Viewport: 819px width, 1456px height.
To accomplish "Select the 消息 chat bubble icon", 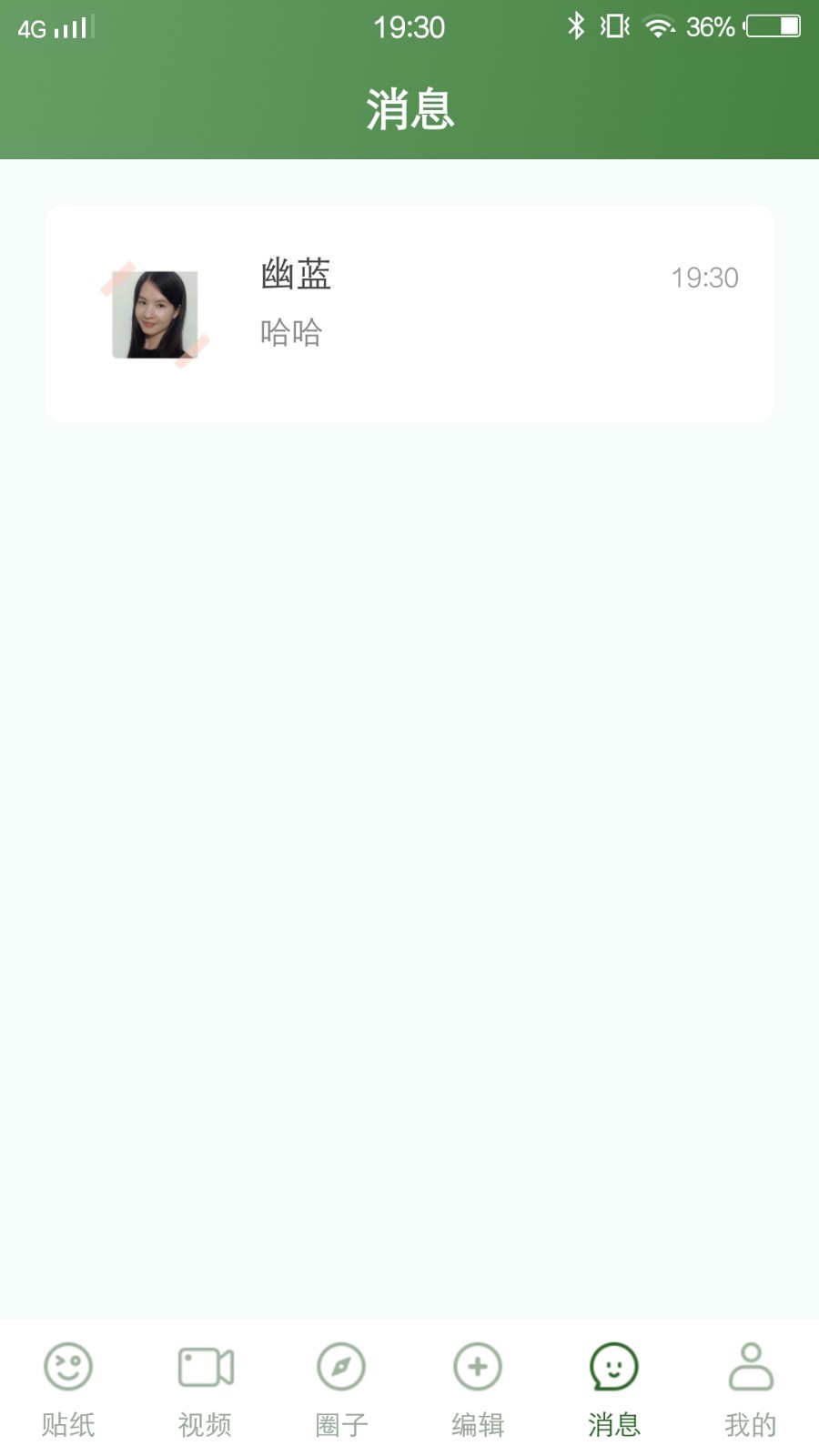I will (x=613, y=1367).
